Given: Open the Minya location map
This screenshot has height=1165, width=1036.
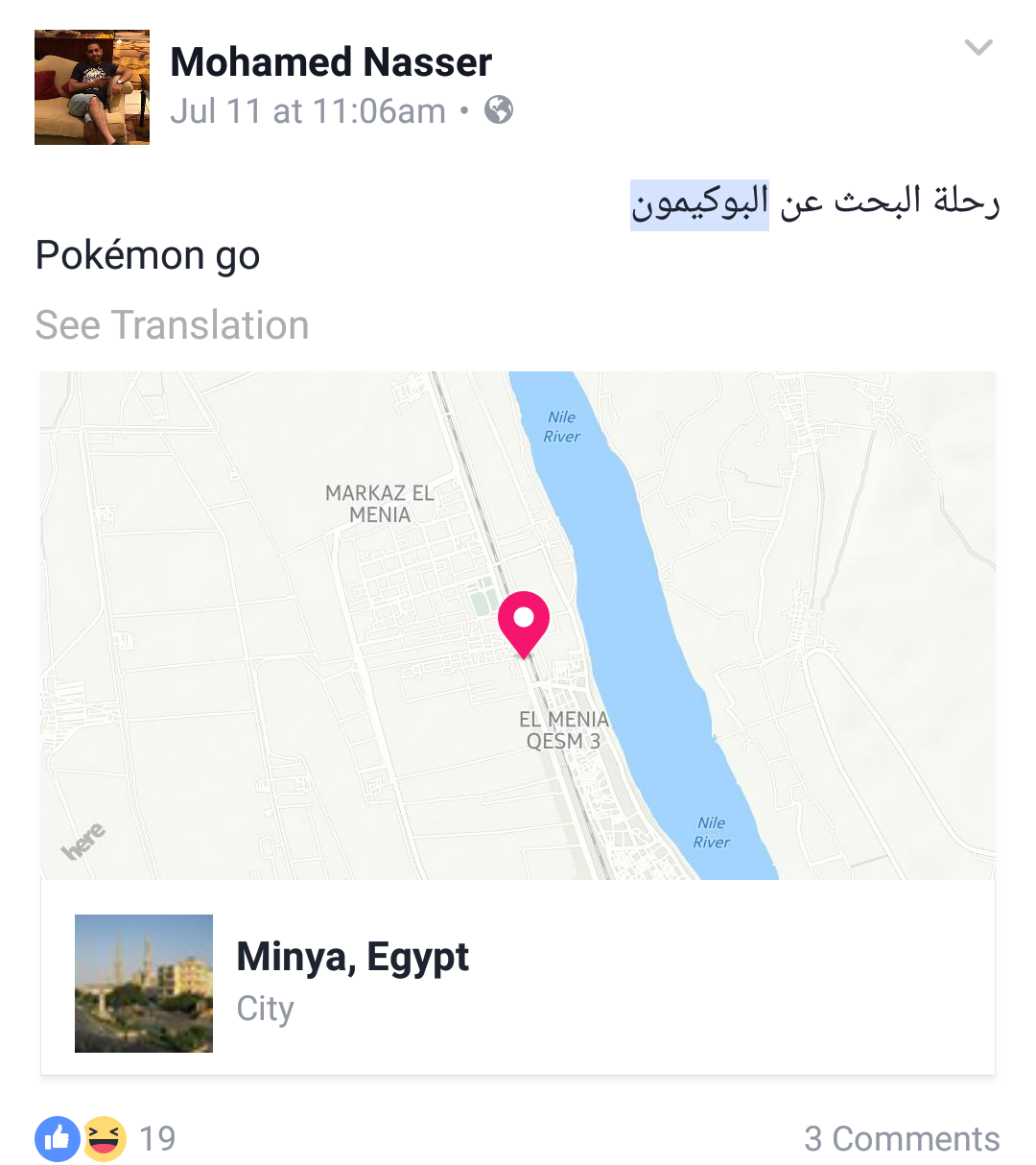Looking at the screenshot, I should coord(518,625).
